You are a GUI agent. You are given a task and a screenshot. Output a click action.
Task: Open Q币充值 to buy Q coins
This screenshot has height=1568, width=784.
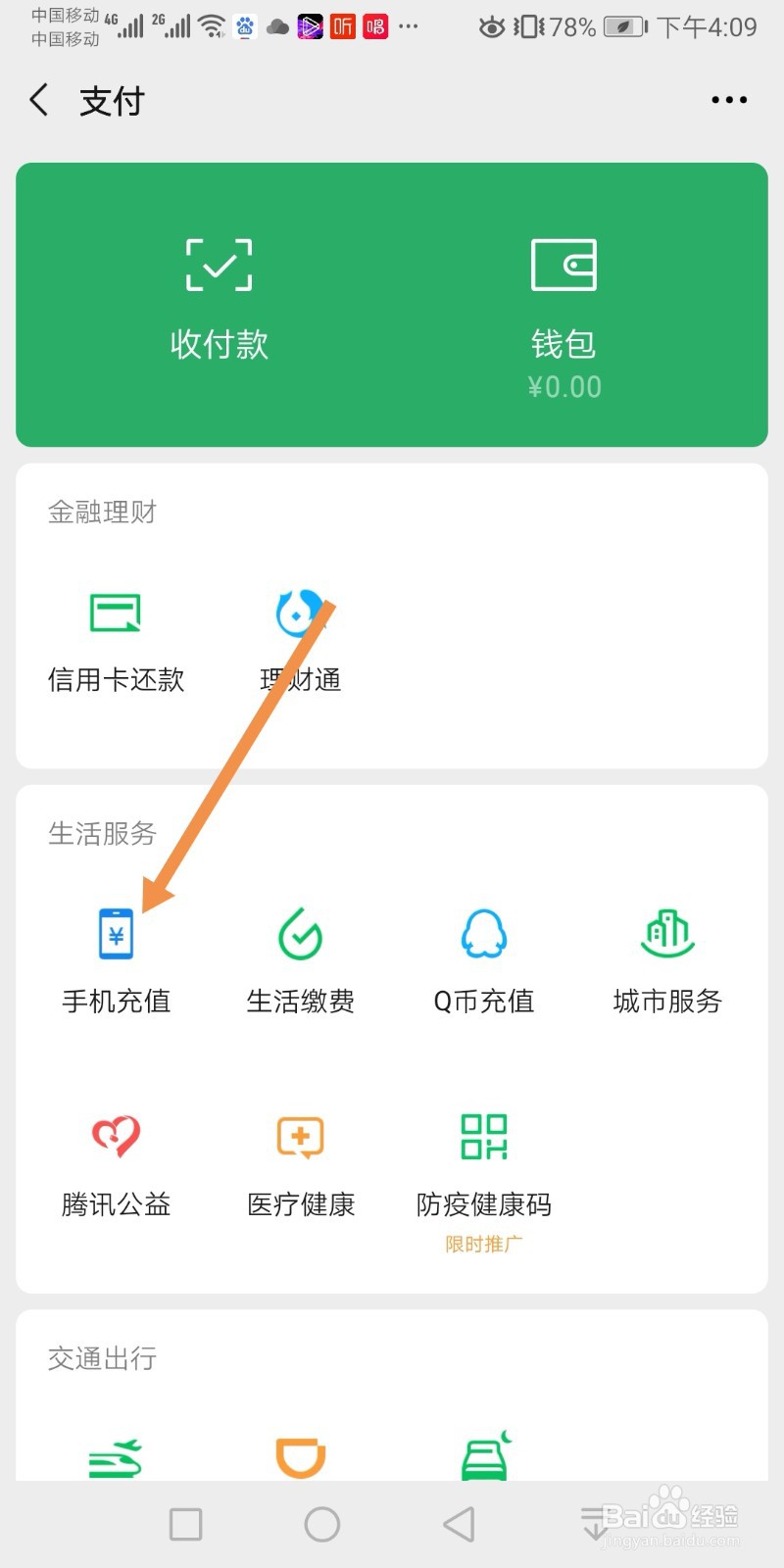point(483,955)
